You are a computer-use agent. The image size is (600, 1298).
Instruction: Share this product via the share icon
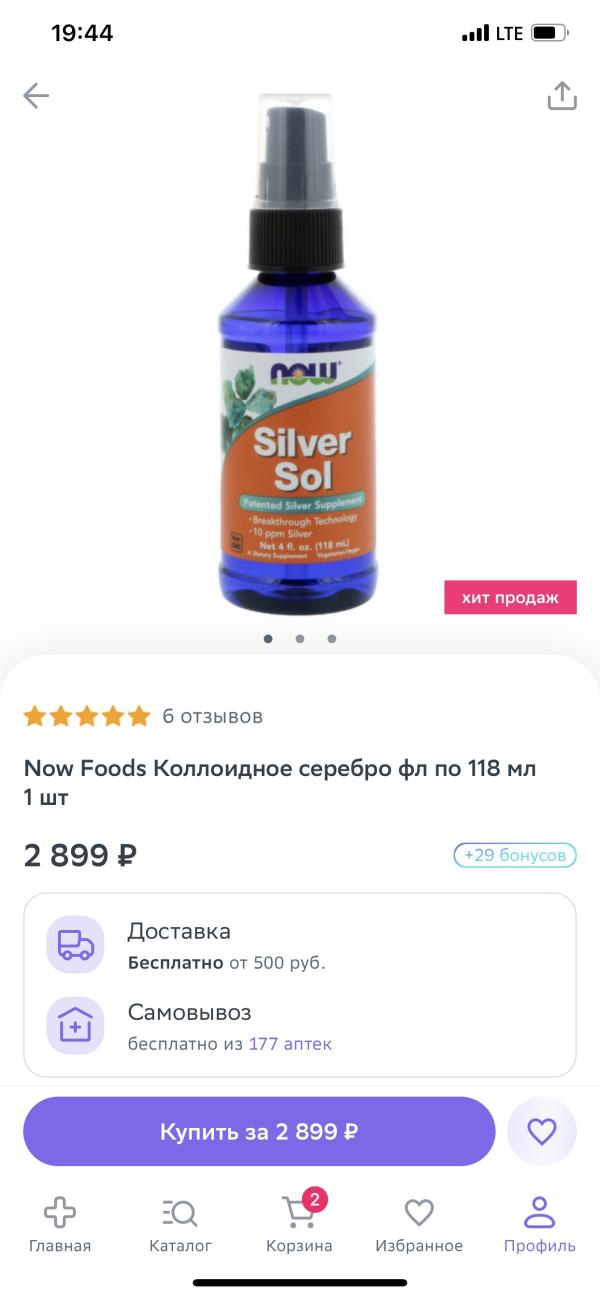[562, 95]
